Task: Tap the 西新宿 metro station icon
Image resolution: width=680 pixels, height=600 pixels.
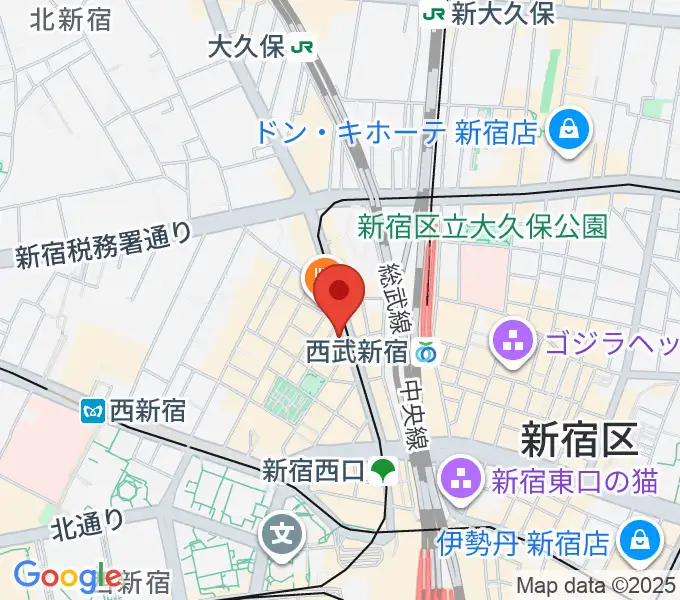Action: point(94,410)
